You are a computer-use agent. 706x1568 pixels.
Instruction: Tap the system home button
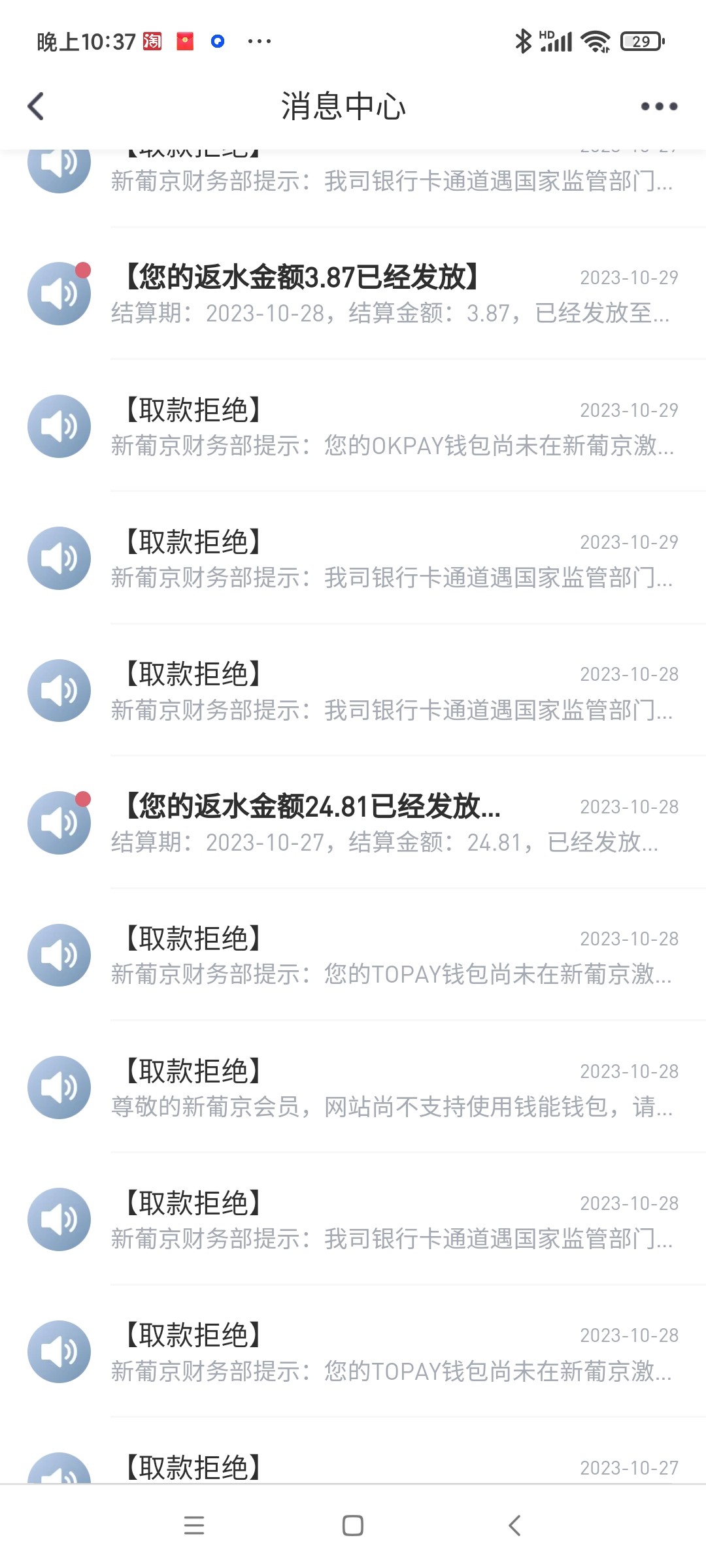click(x=353, y=1526)
